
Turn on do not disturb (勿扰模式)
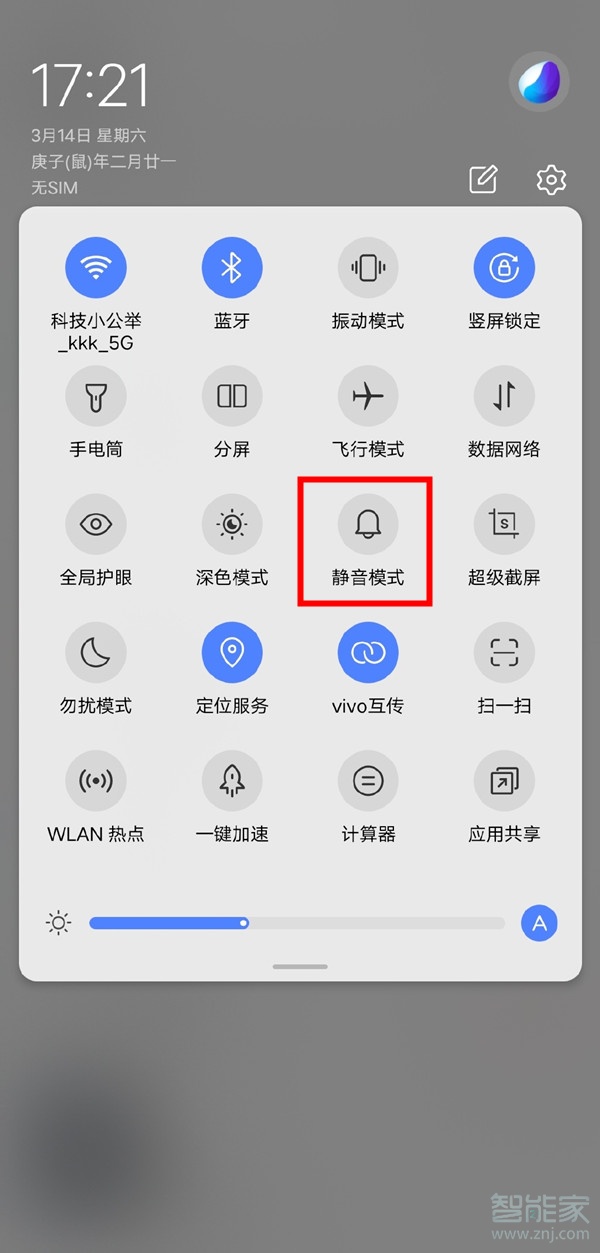point(96,652)
